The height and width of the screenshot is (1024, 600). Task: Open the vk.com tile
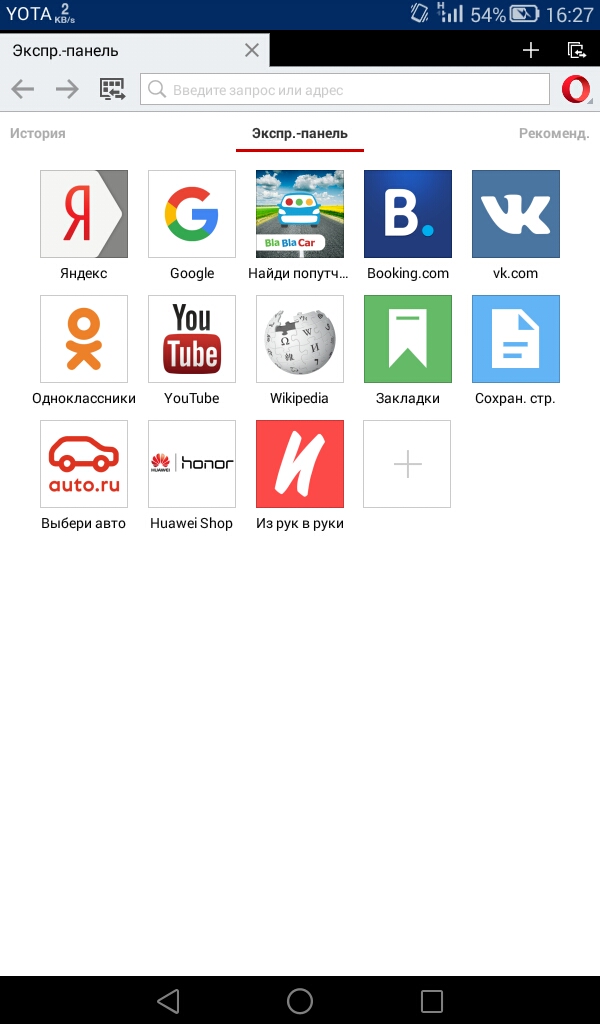pos(516,214)
